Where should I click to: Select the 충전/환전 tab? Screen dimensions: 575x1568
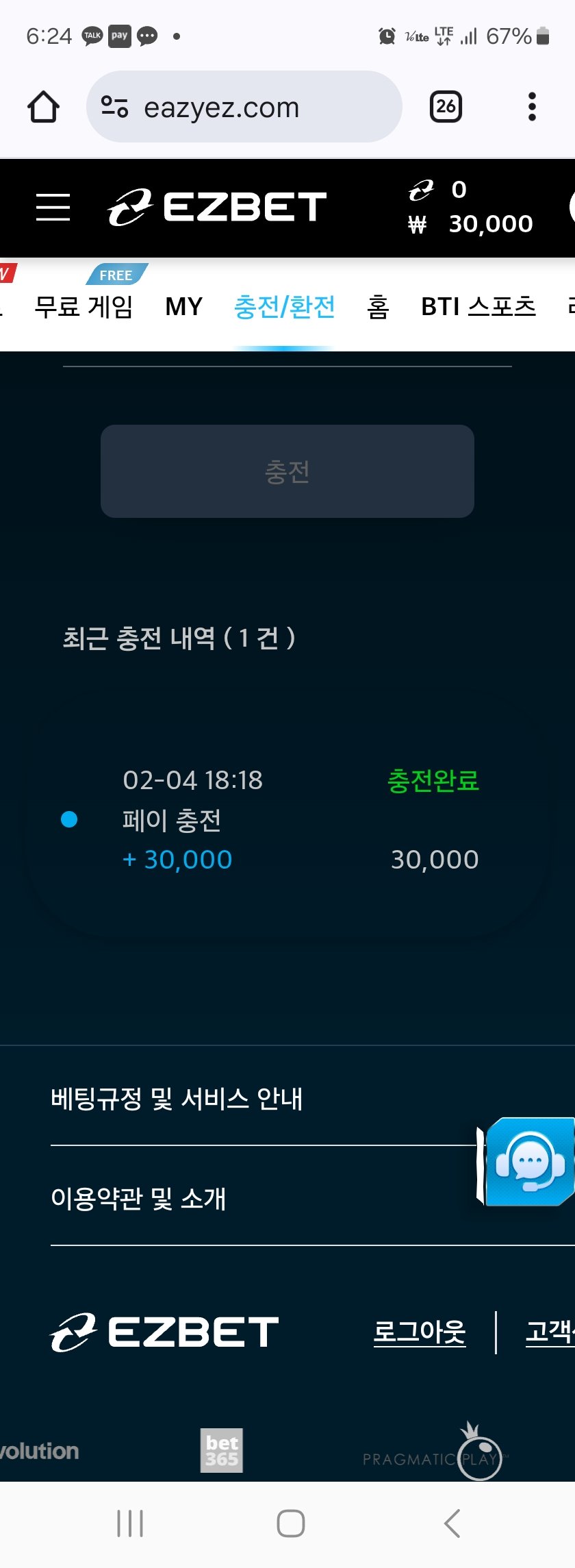(x=284, y=306)
